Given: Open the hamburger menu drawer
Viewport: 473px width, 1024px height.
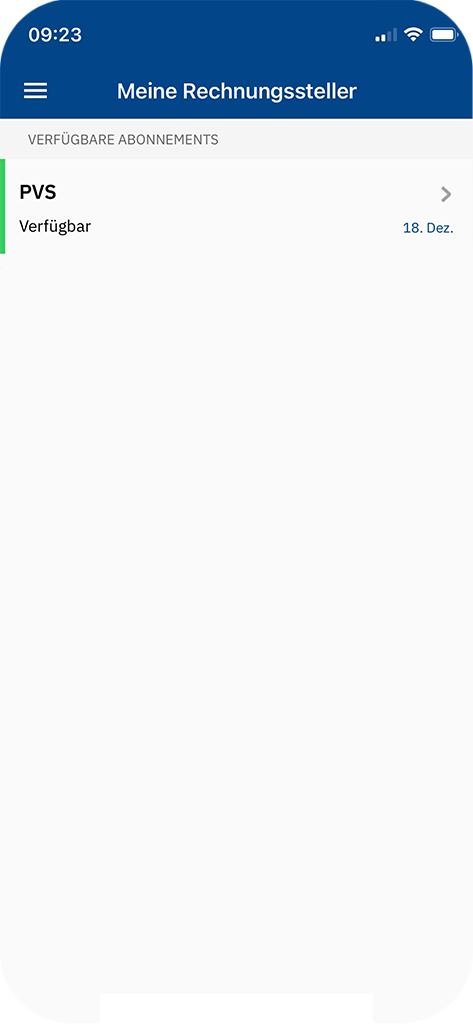Looking at the screenshot, I should tap(35, 91).
